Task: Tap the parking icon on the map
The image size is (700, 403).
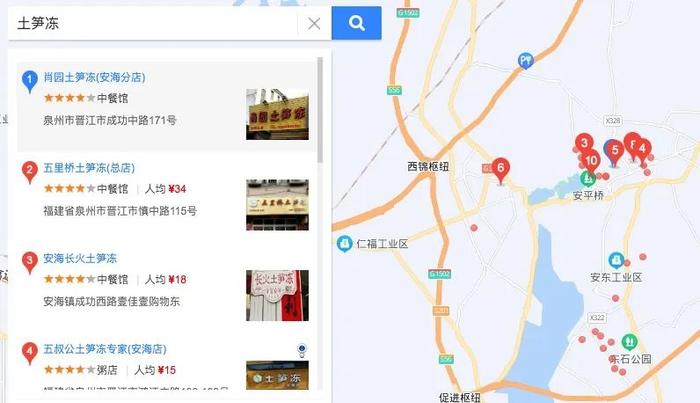Action: pyautogui.click(x=526, y=61)
